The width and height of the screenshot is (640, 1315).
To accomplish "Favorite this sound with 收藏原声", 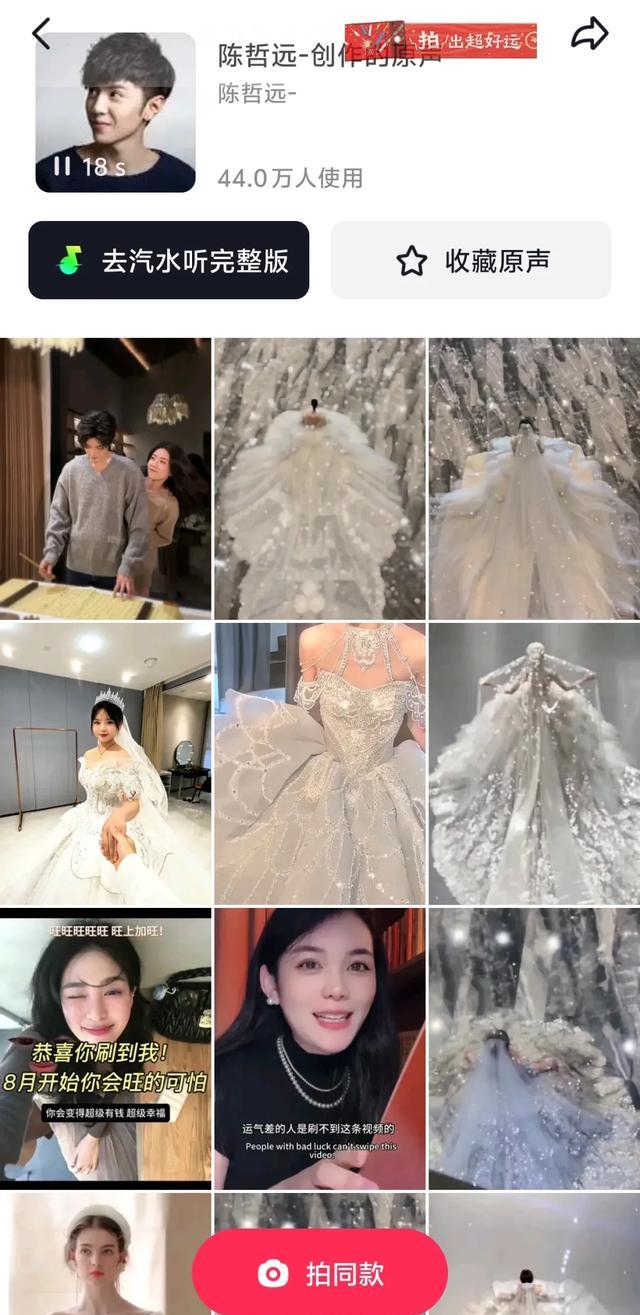I will [x=471, y=261].
